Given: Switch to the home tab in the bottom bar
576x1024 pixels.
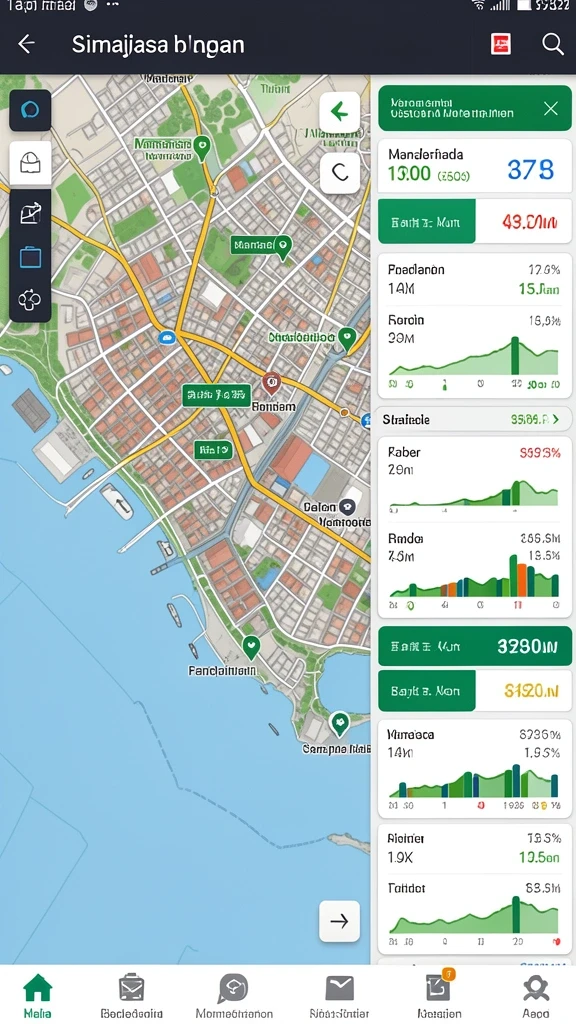Looking at the screenshot, I should (x=37, y=996).
